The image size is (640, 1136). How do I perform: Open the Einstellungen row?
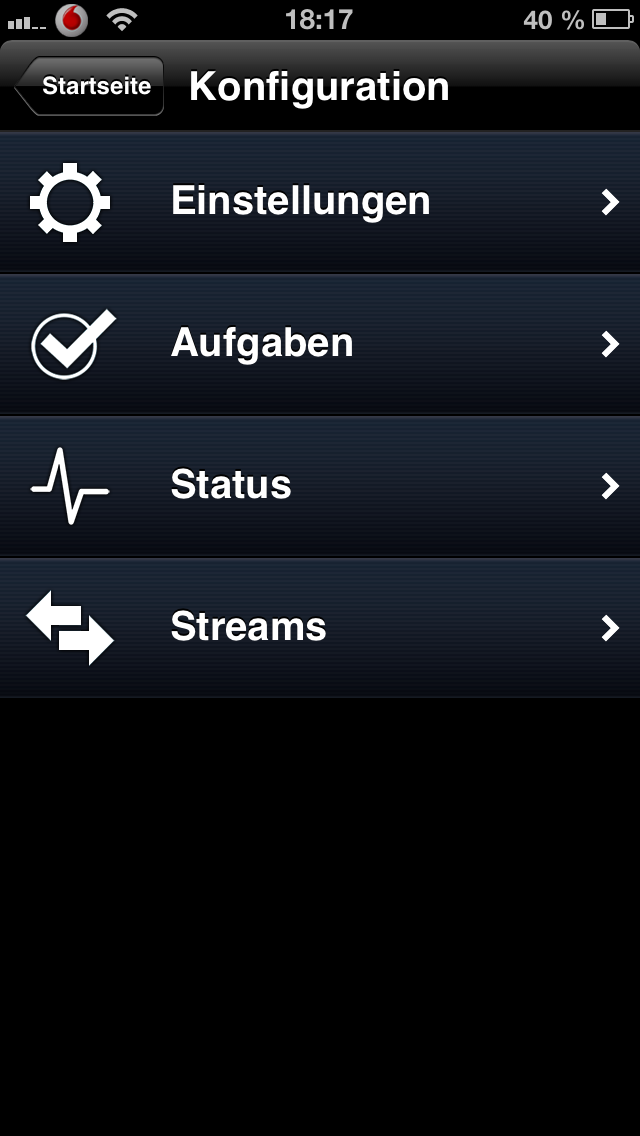coord(320,202)
